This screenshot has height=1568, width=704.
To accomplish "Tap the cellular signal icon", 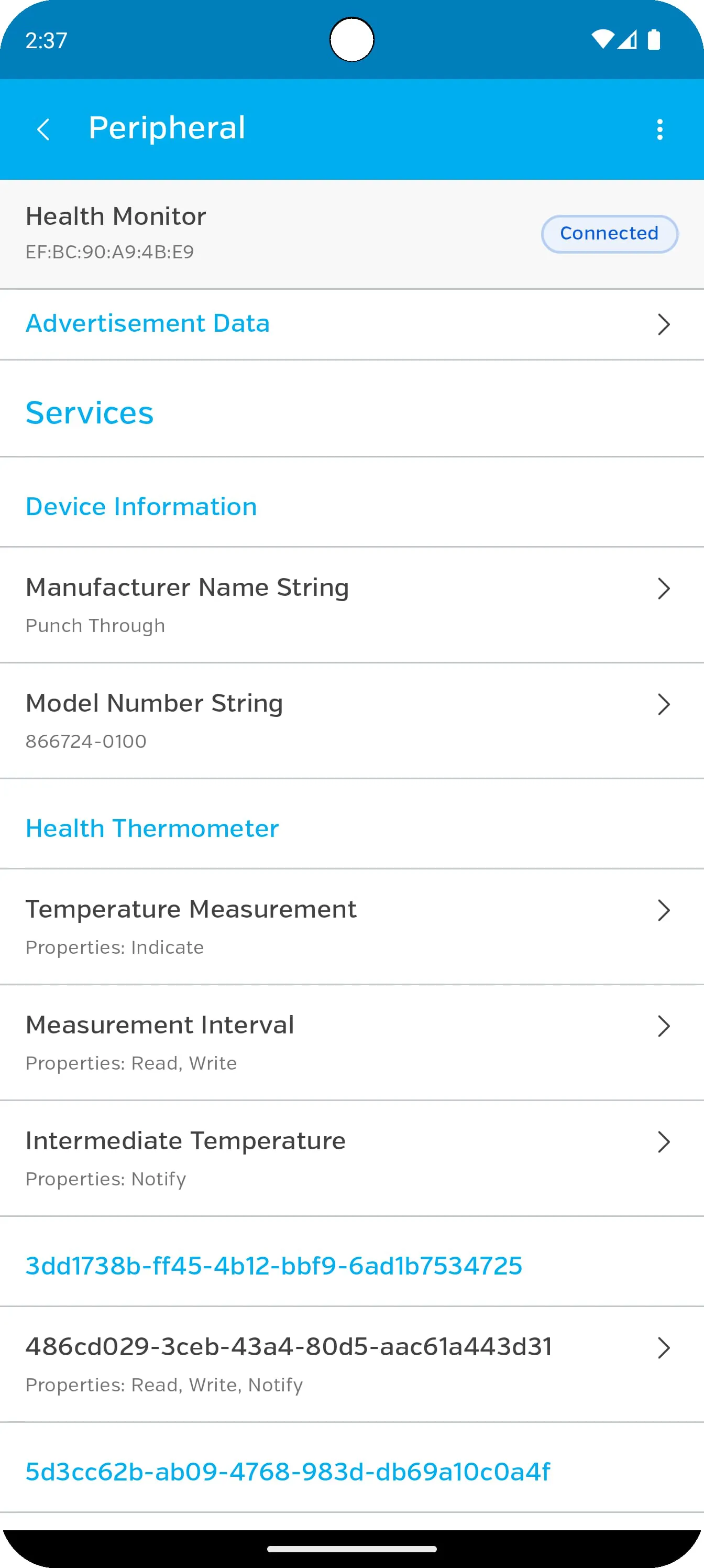I will (x=628, y=40).
